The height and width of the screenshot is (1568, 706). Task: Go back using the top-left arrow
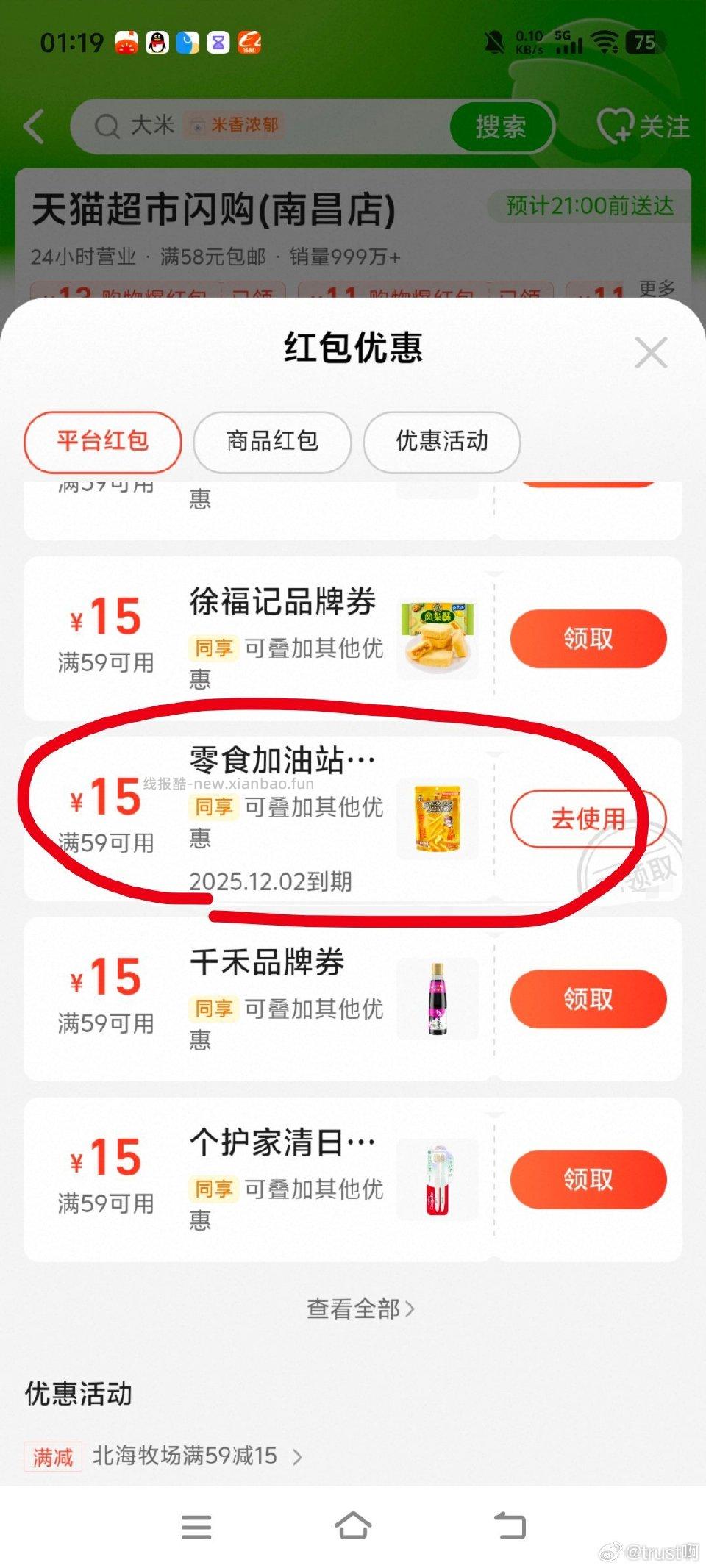pyautogui.click(x=34, y=126)
